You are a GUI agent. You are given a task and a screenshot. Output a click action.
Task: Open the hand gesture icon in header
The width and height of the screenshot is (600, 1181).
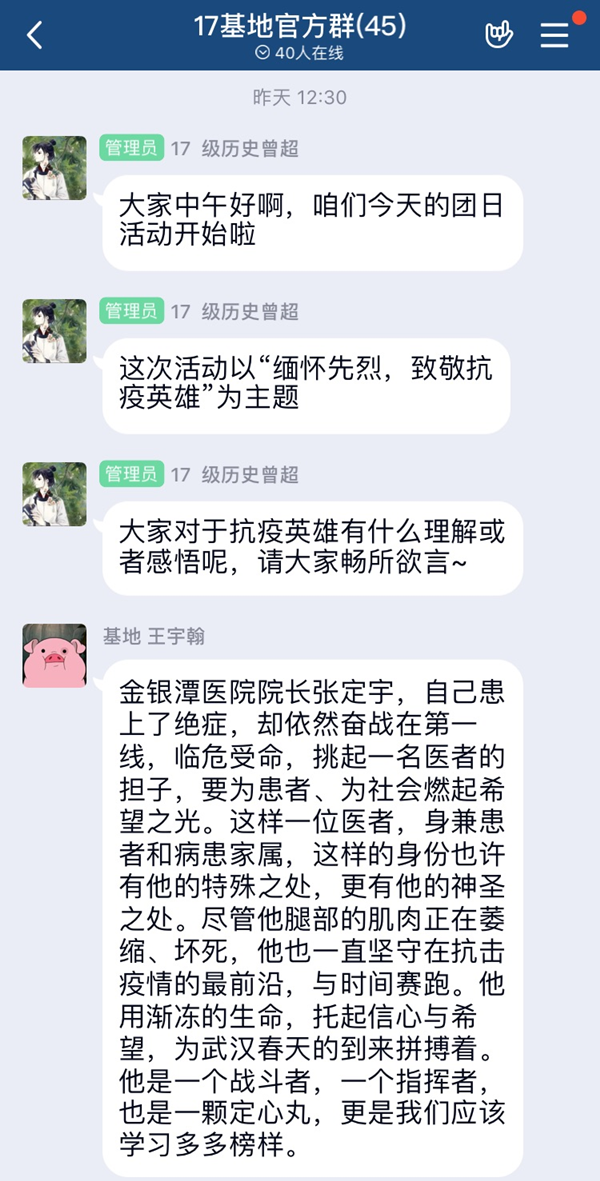point(498,35)
